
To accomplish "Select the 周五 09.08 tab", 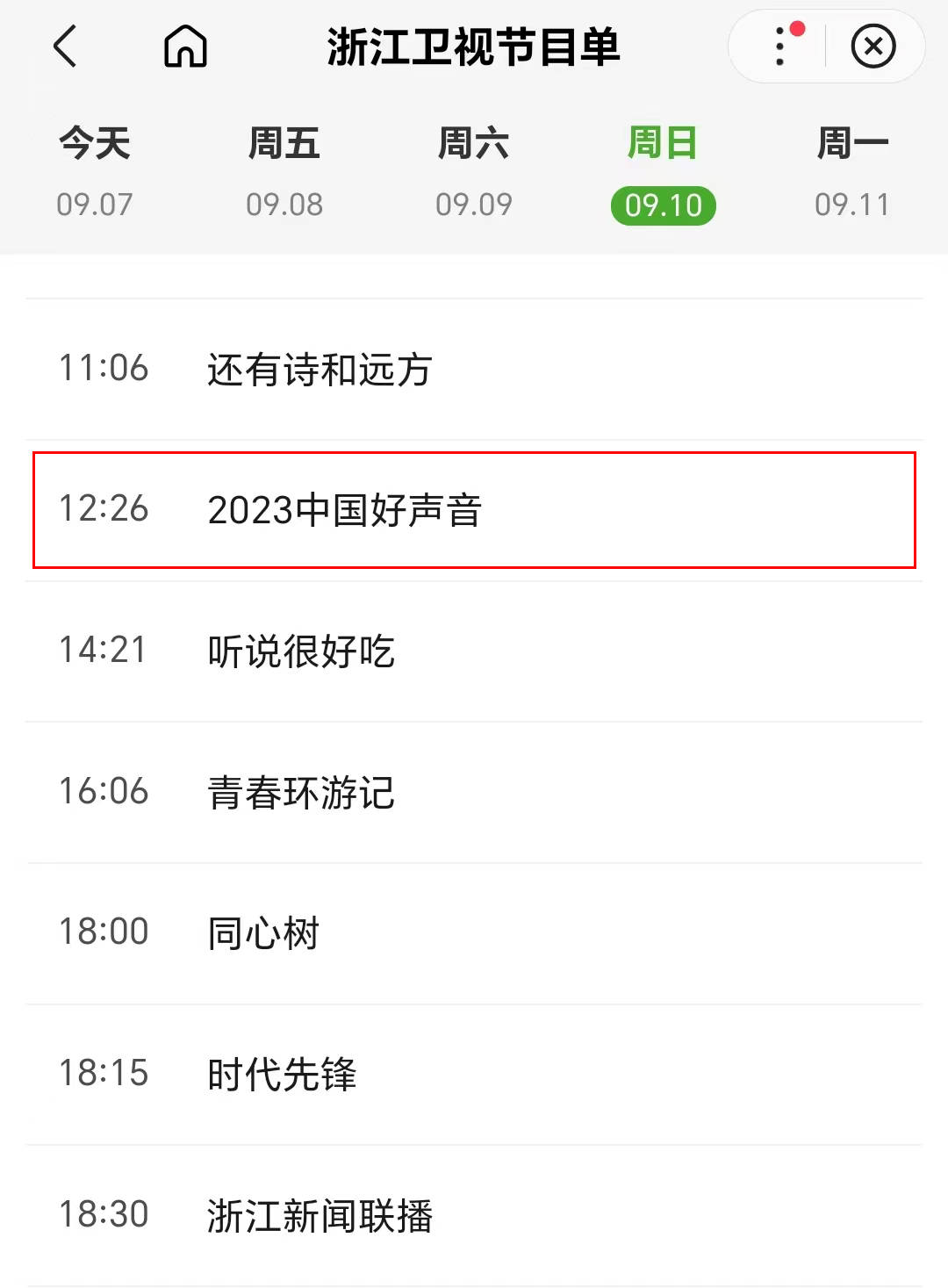I will pos(284,171).
